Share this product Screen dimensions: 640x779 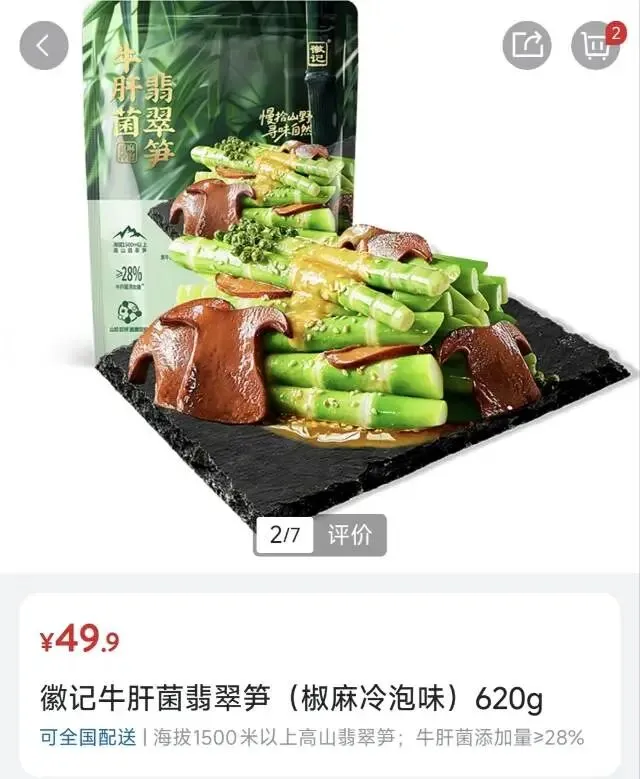coord(527,46)
